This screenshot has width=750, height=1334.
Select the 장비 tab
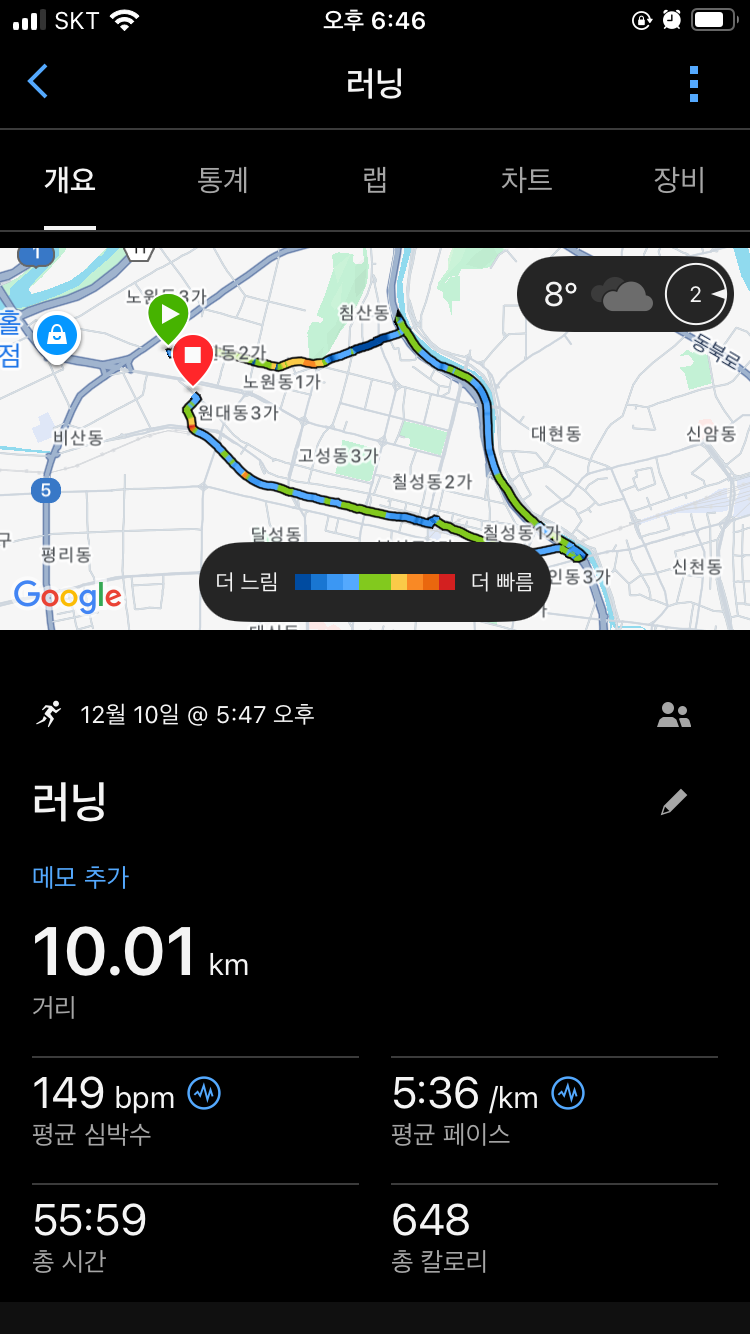679,181
